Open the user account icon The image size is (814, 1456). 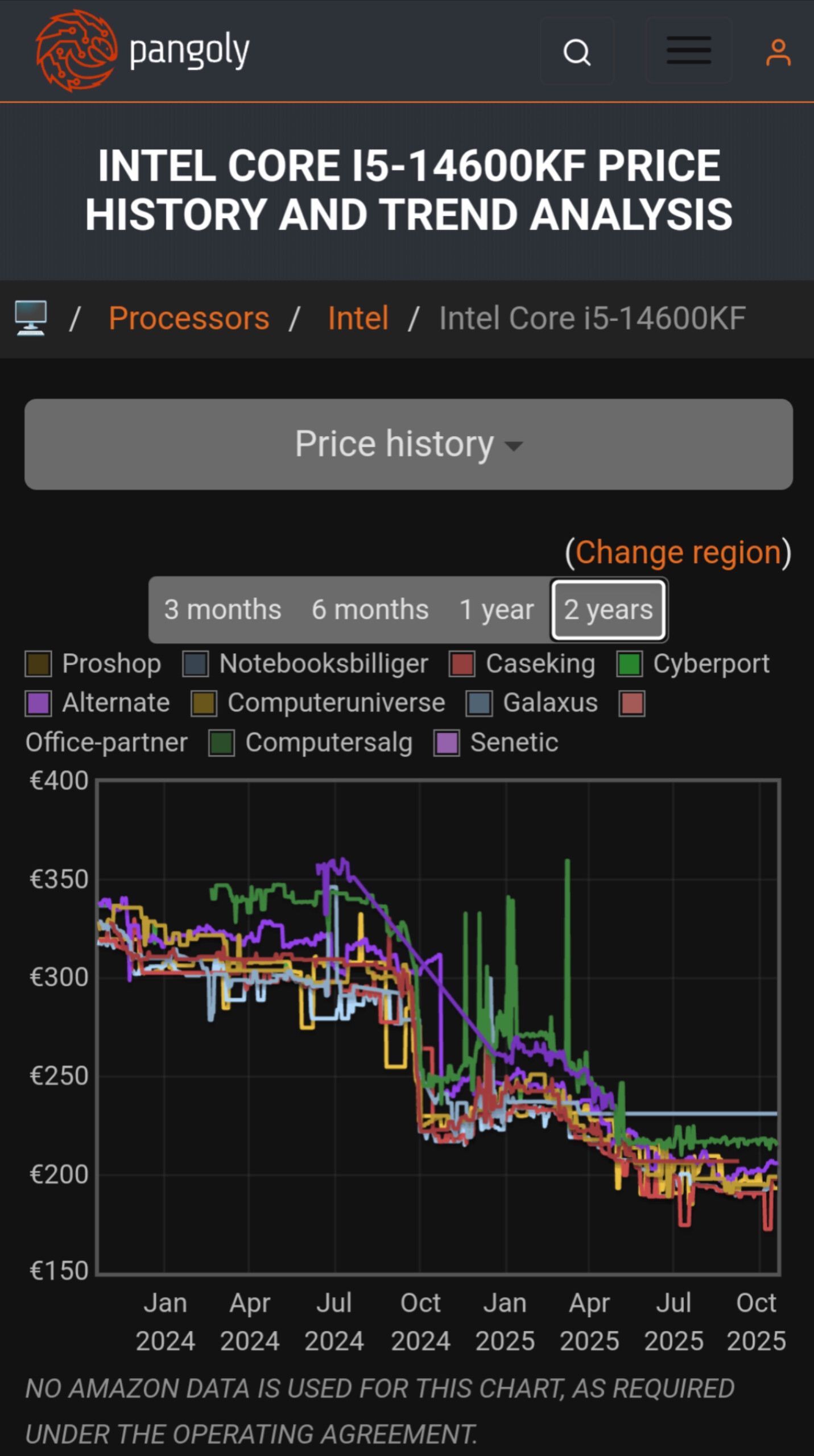778,53
